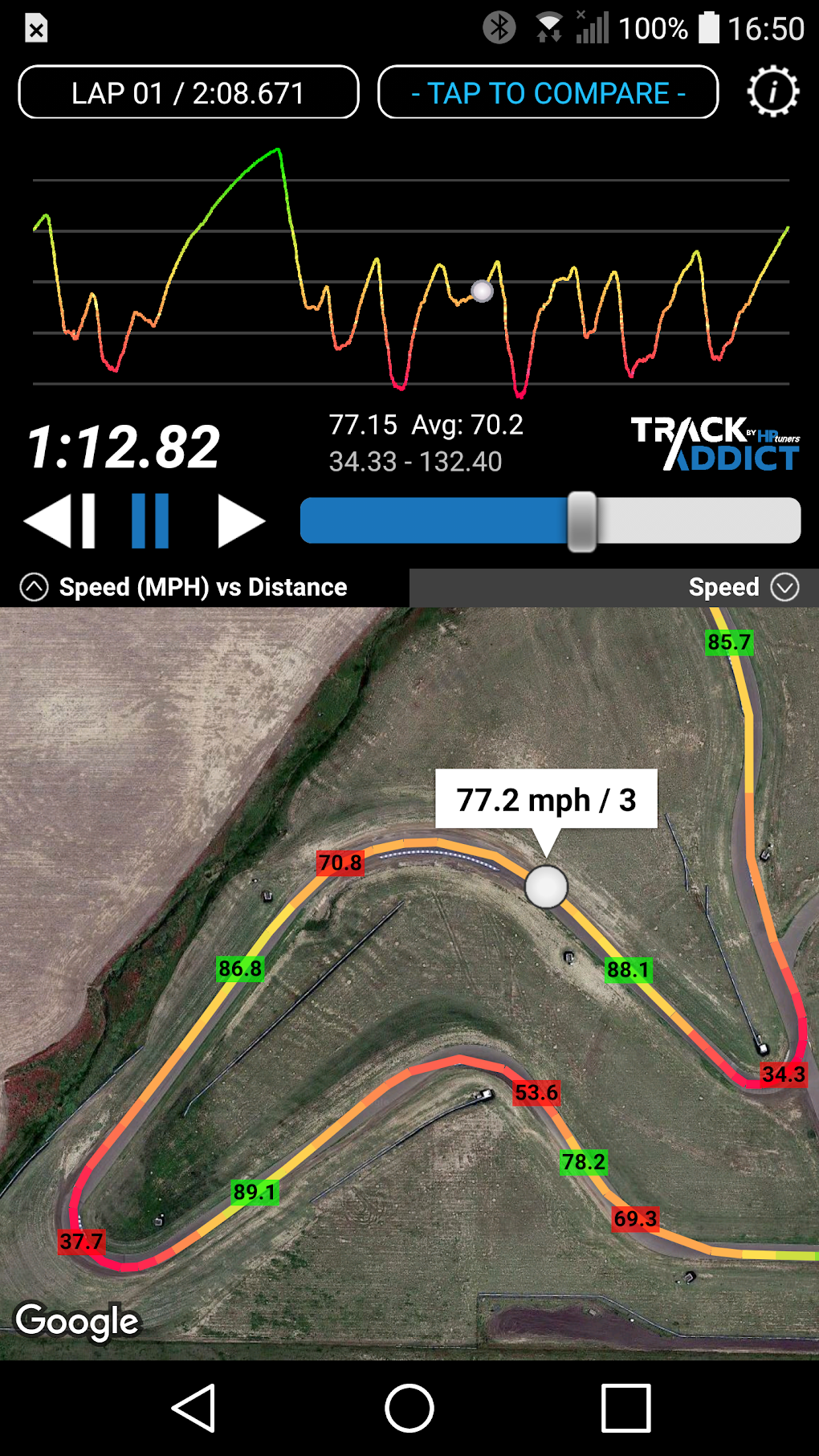Tap the TAP TO COMPARE button

click(548, 92)
